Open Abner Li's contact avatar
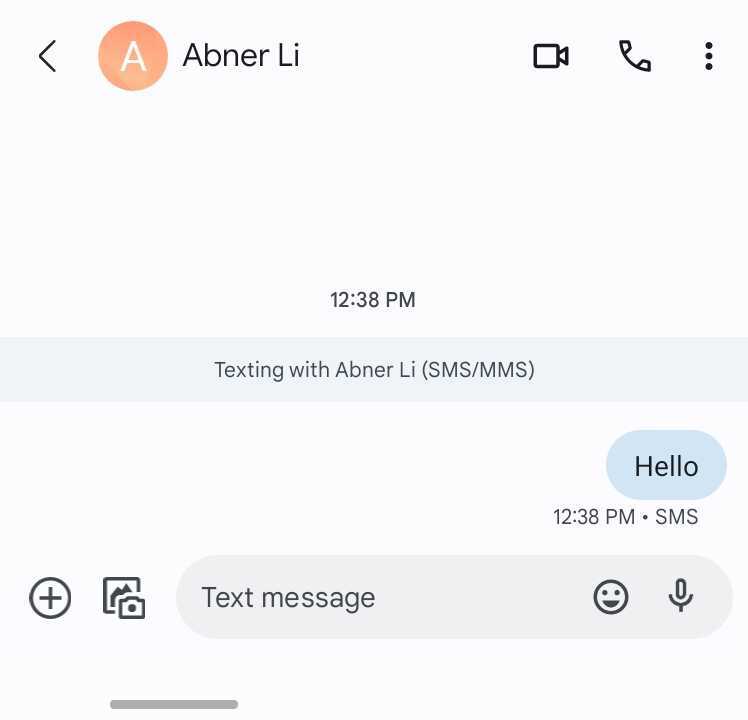The width and height of the screenshot is (748, 720). [x=132, y=57]
